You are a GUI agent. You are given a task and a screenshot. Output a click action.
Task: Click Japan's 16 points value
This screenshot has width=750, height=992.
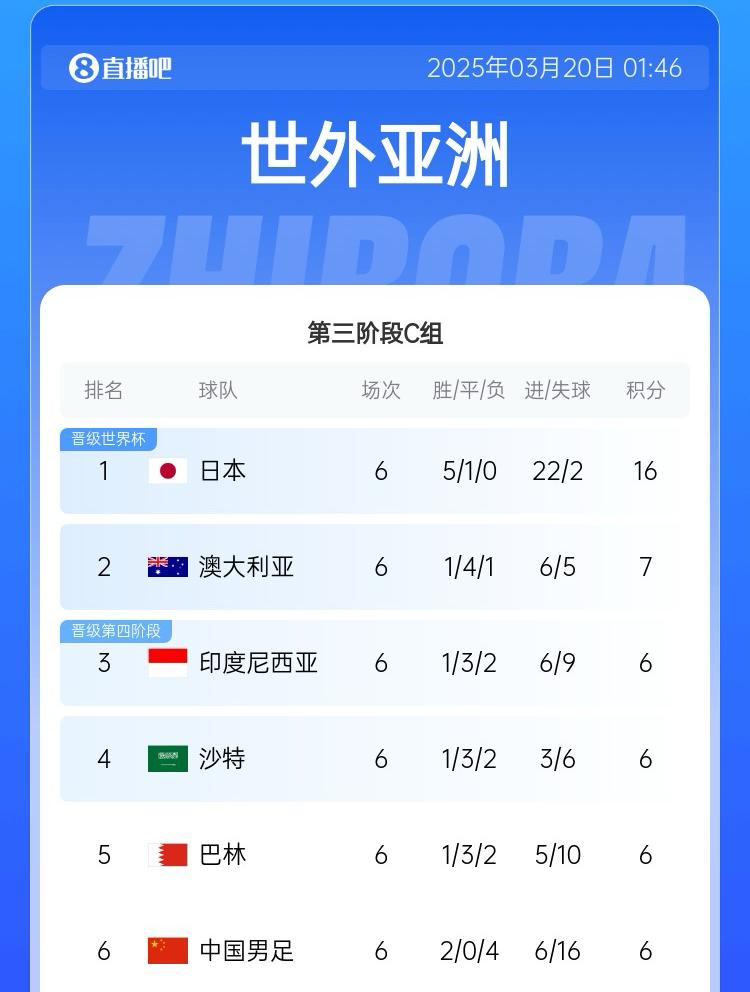point(646,470)
